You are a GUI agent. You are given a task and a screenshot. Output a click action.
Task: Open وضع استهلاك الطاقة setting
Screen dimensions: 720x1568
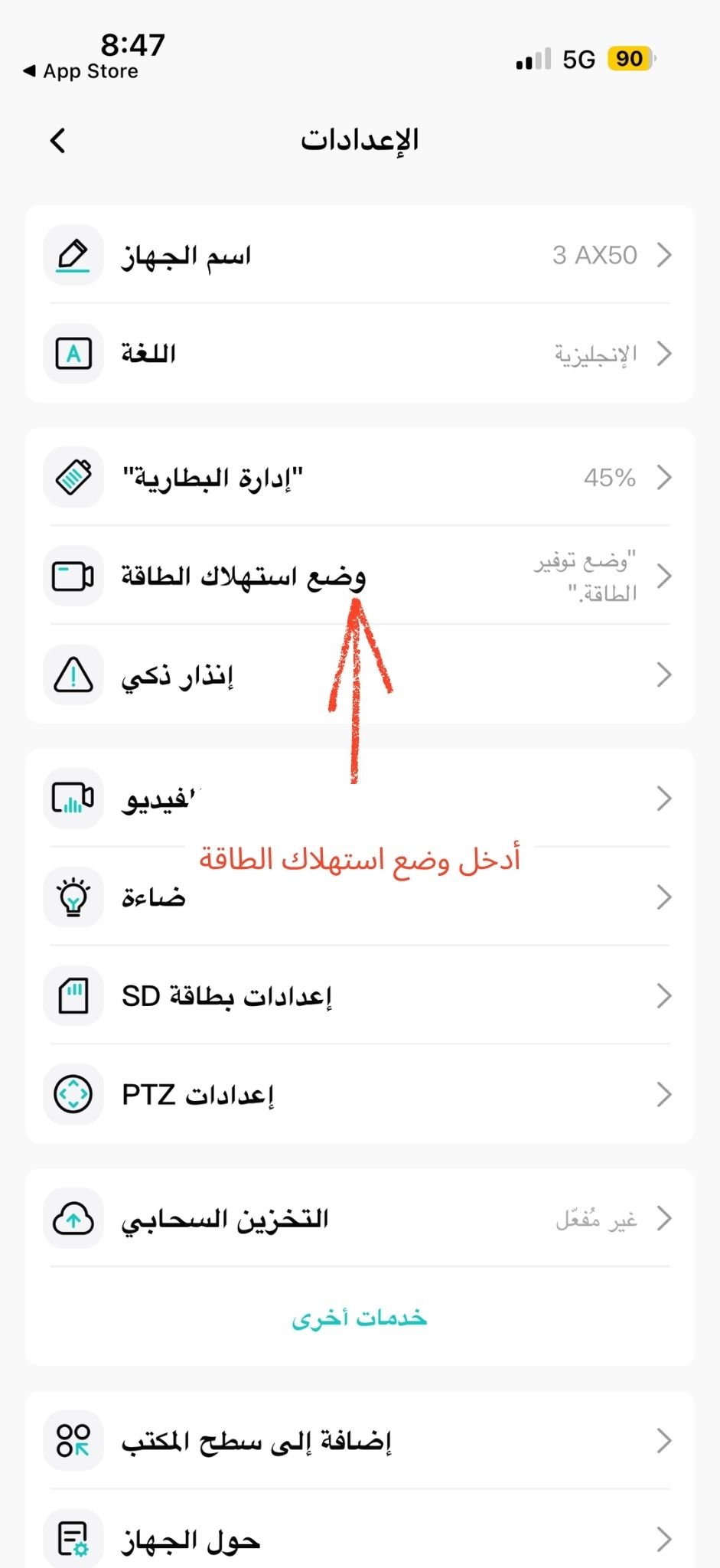(x=360, y=577)
